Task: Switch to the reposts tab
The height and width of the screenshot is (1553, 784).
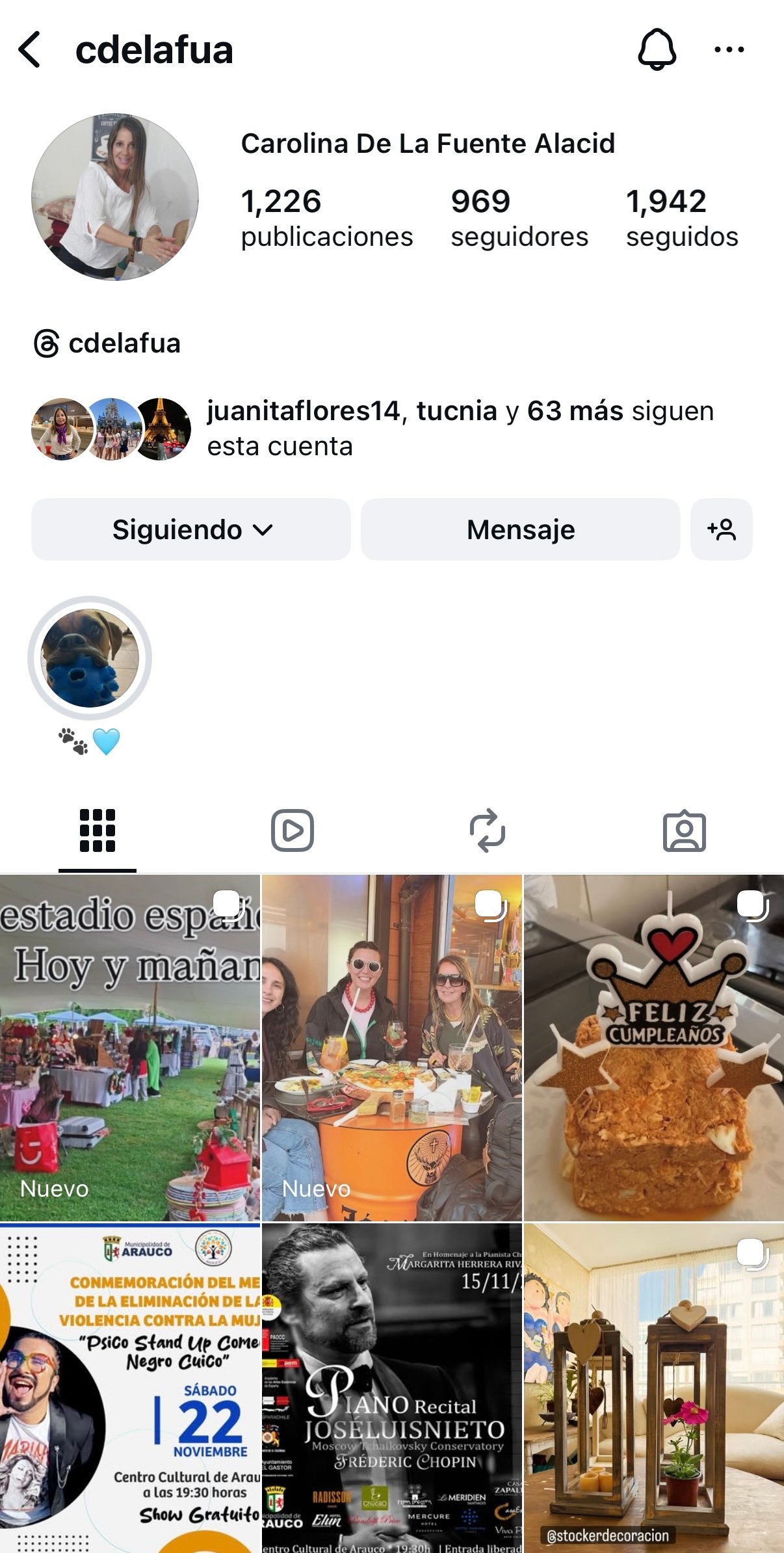Action: pos(488,830)
